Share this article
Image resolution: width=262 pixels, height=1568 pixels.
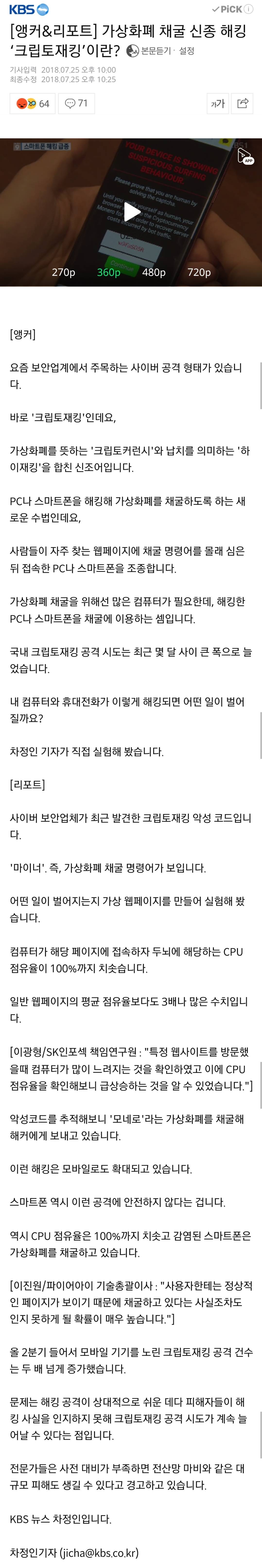[x=243, y=103]
